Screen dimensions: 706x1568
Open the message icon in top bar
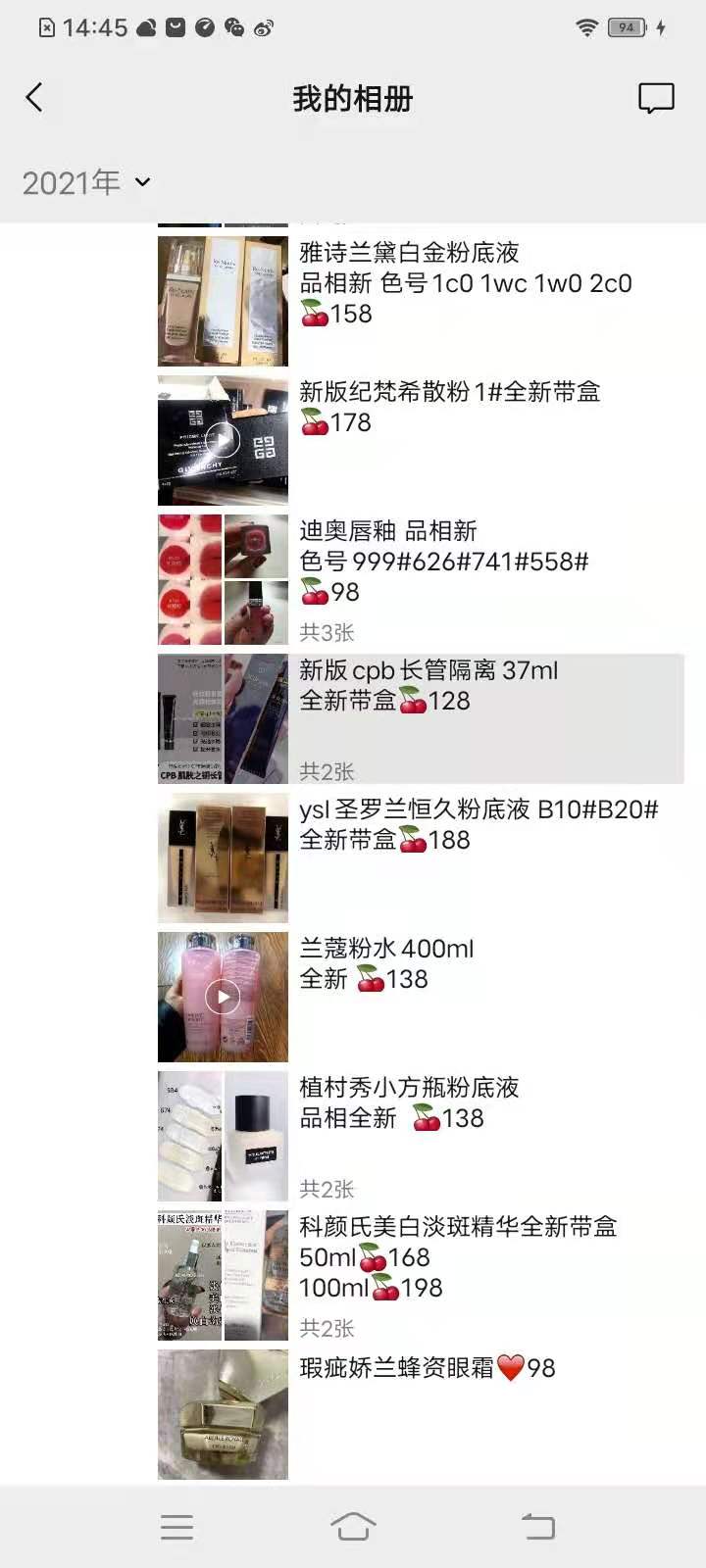click(x=656, y=98)
